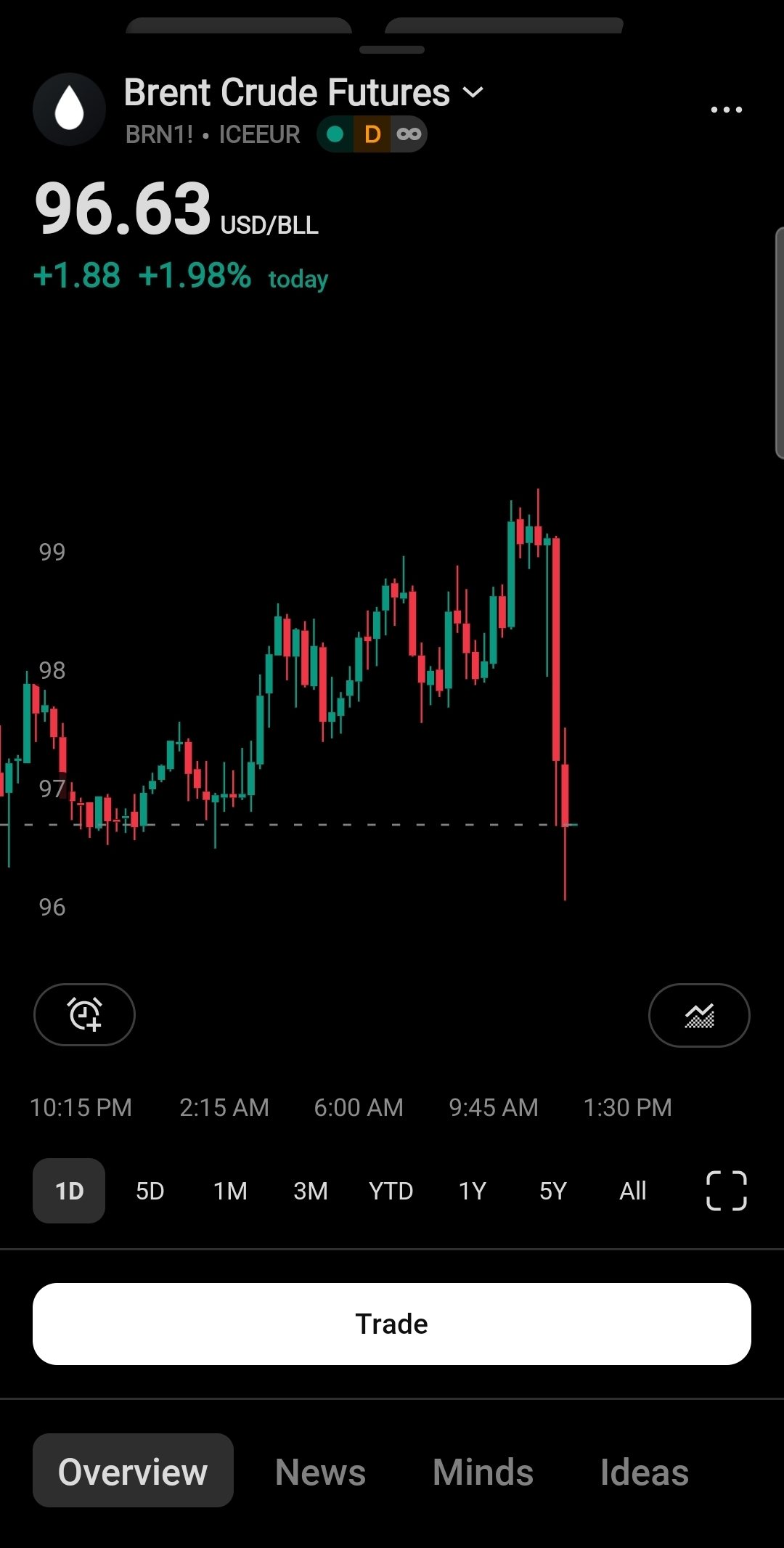Switch to YTD chart range
784x1548 pixels.
[x=391, y=1191]
